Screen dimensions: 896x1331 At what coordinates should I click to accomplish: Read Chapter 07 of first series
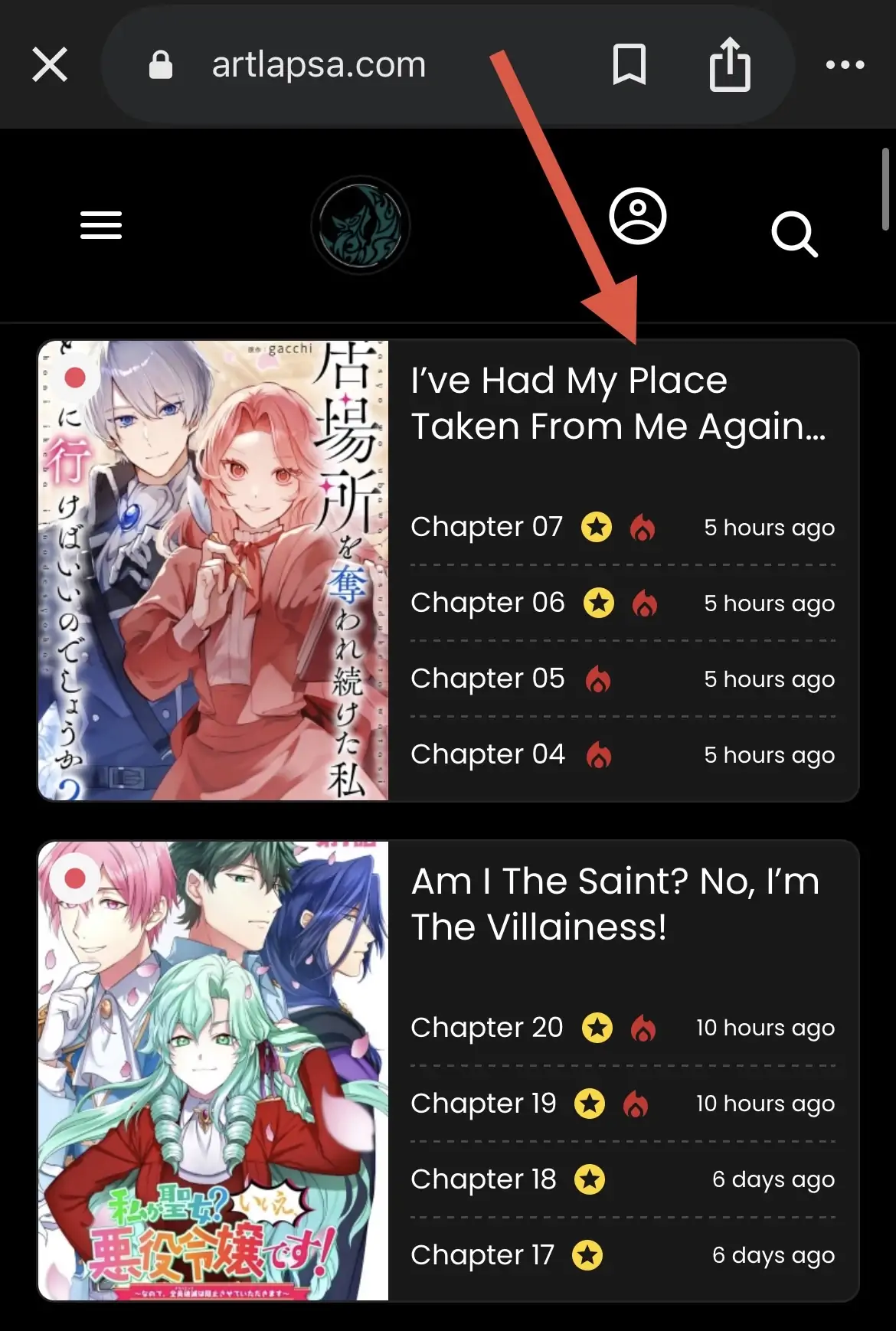487,527
